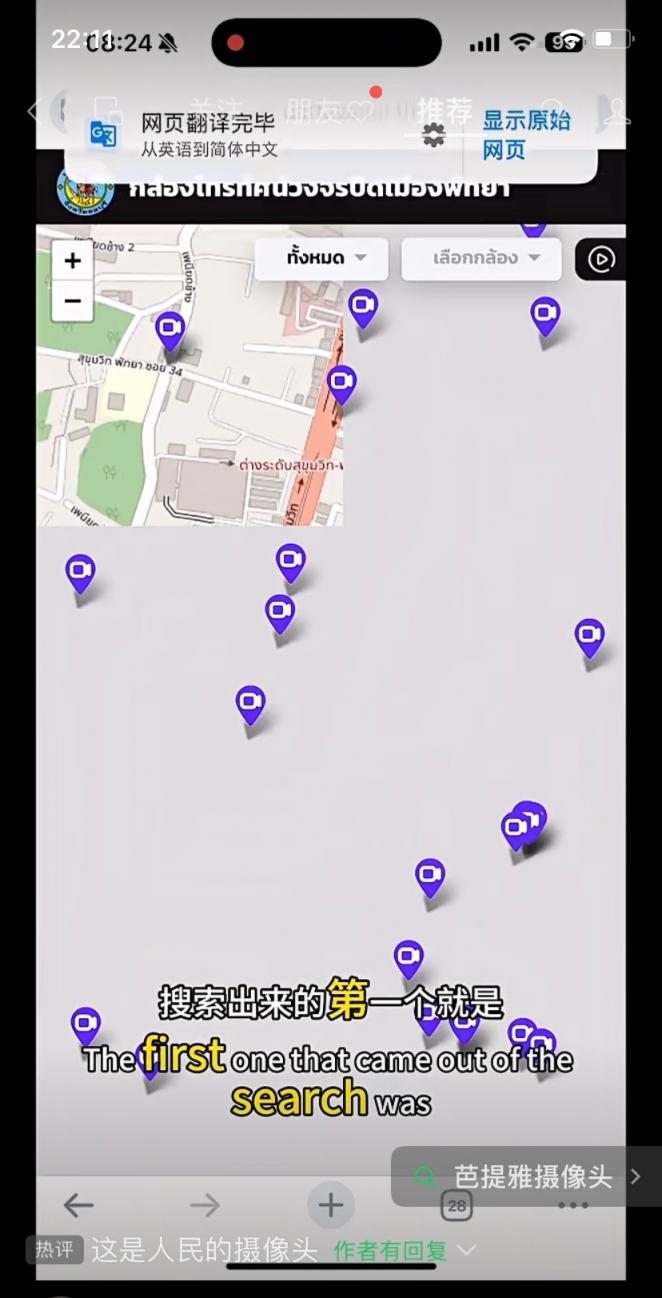
Task: Open search with the magnifier icon
Action: click(552, 109)
